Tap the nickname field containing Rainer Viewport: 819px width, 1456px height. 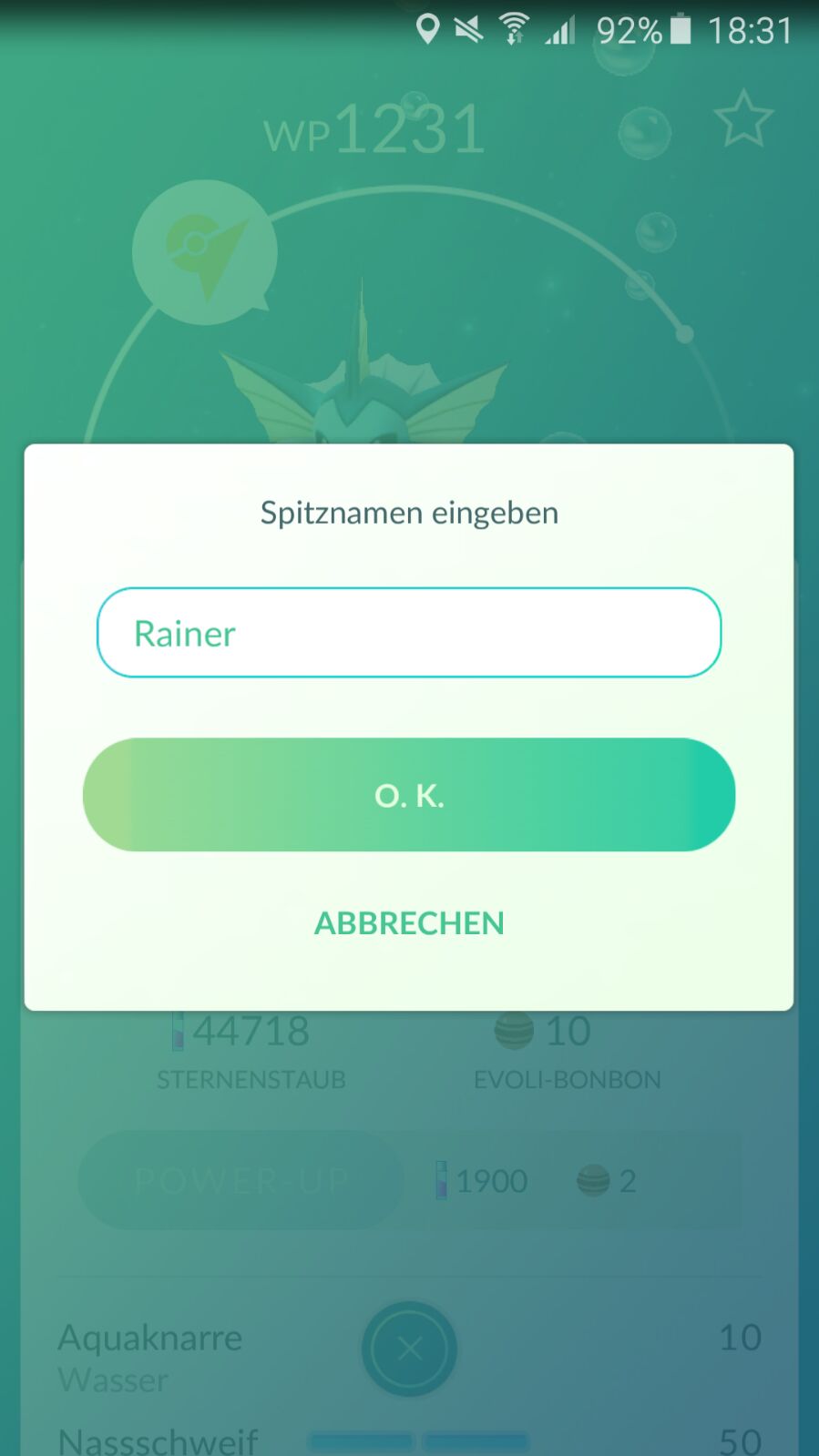point(408,633)
